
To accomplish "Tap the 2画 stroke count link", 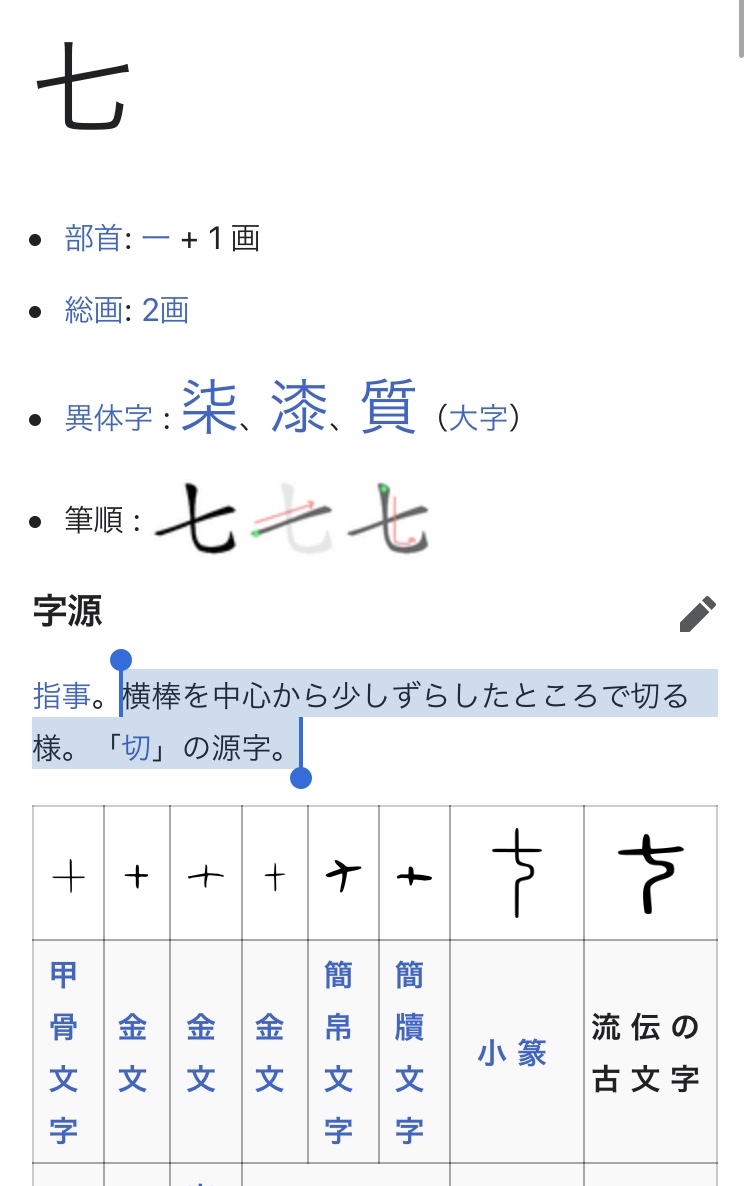I will [x=165, y=311].
